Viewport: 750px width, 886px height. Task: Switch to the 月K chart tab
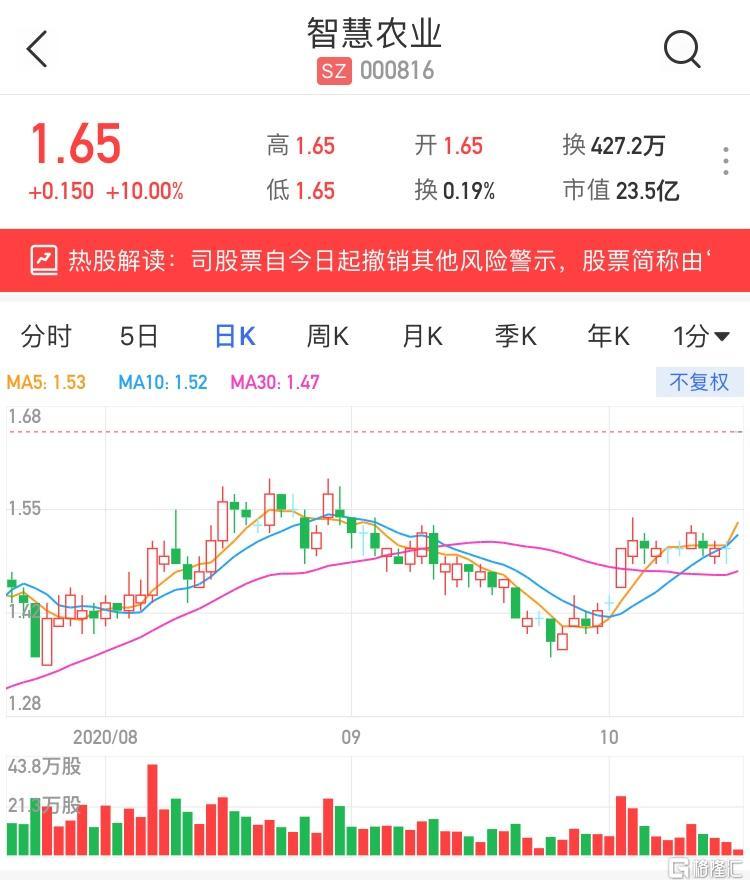pos(421,336)
